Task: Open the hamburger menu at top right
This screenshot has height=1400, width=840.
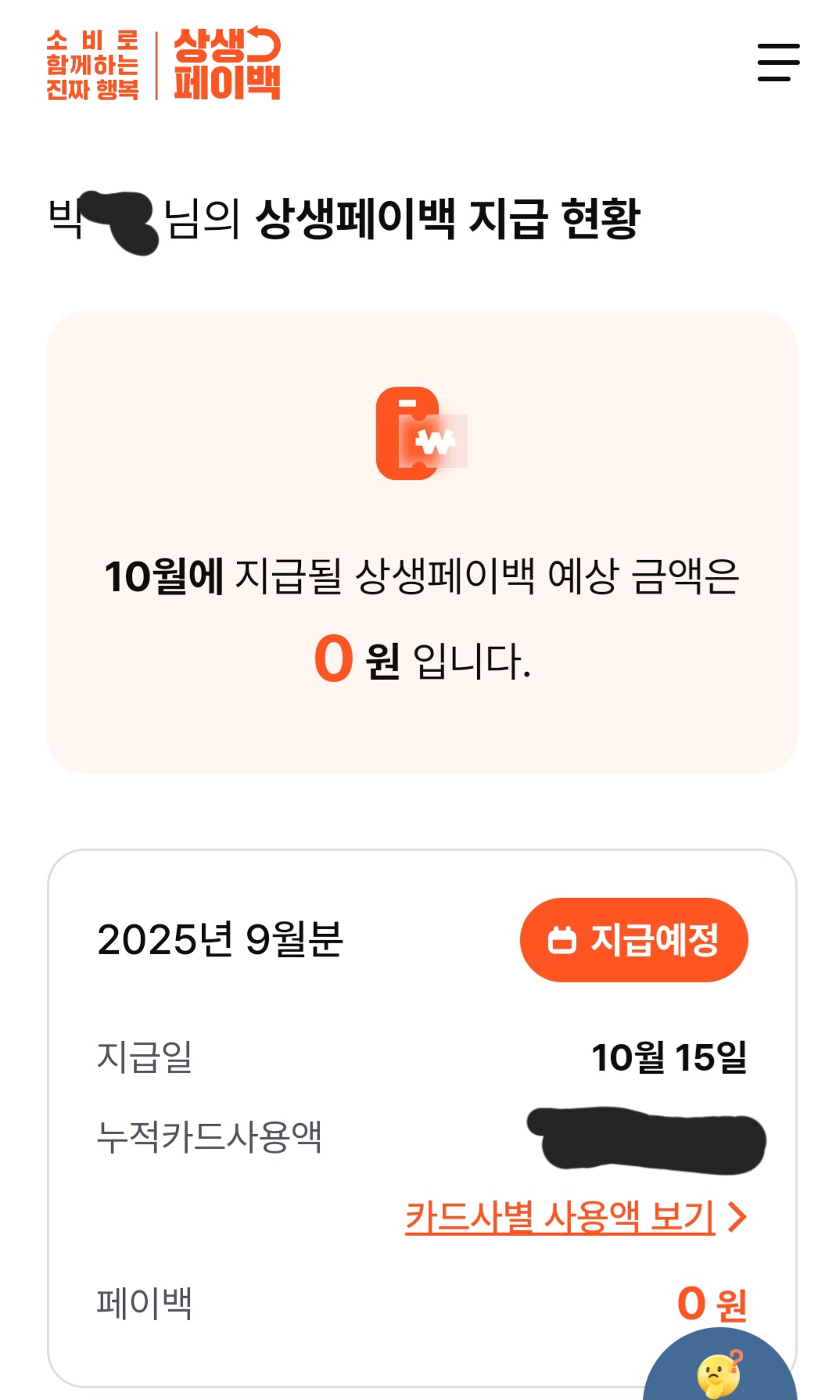Action: (x=777, y=62)
